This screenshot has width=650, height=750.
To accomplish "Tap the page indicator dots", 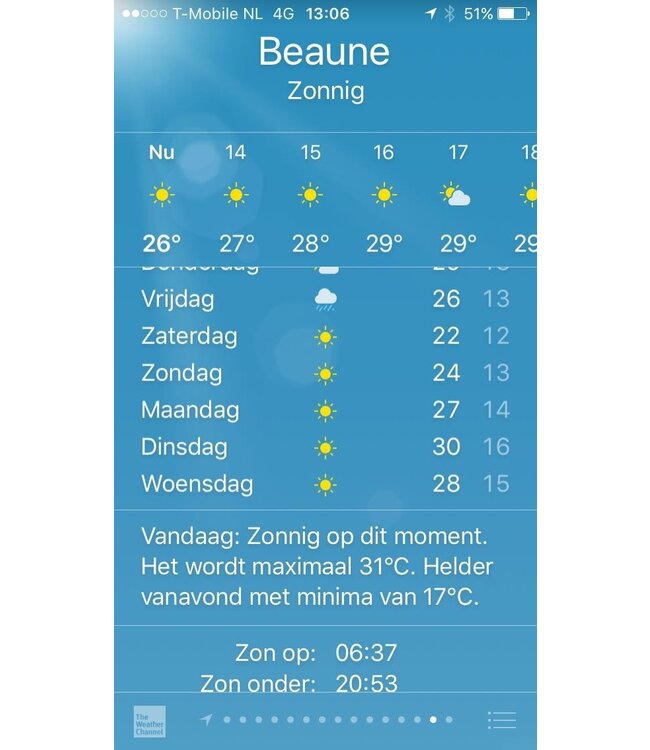I will (x=327, y=719).
